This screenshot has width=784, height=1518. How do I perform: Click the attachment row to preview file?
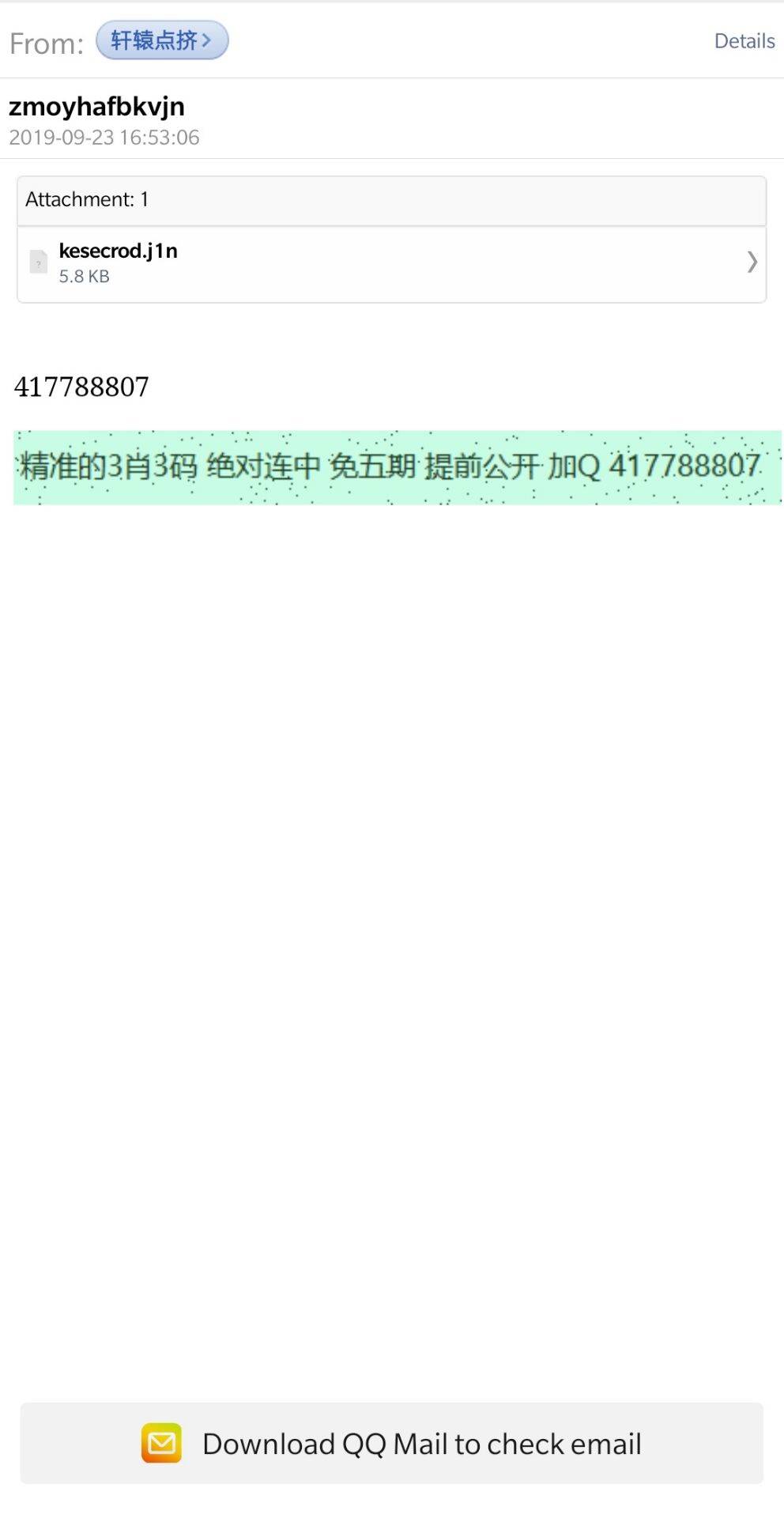(x=392, y=262)
